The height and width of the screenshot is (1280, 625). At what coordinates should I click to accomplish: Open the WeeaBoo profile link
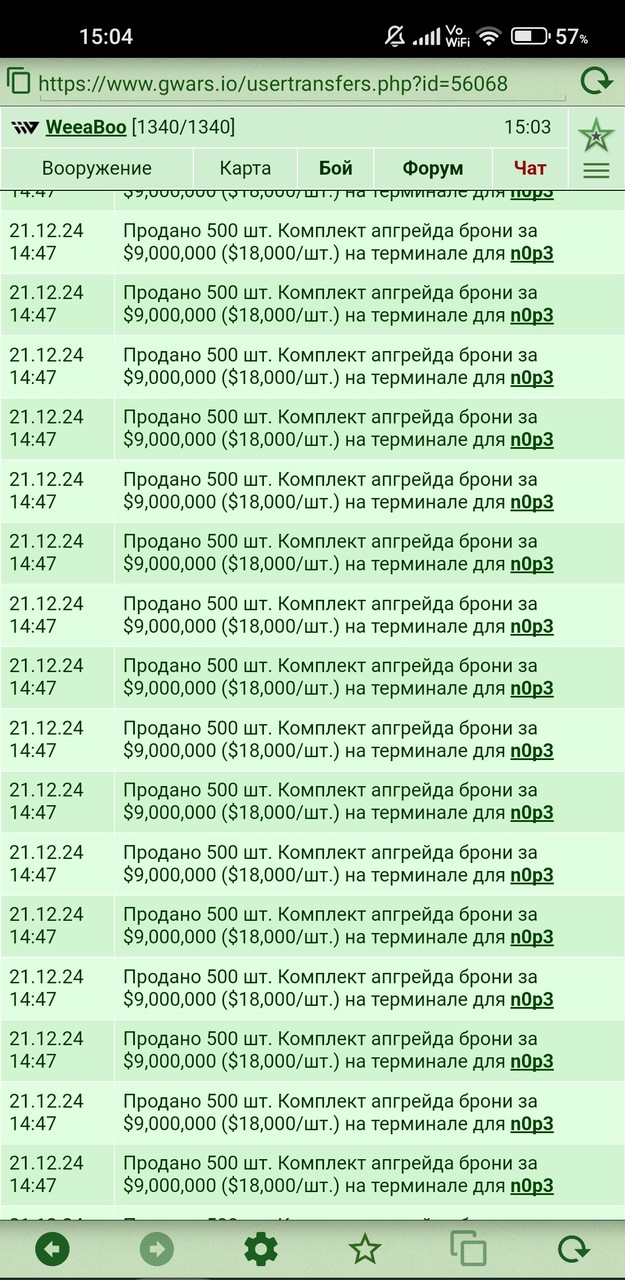85,128
